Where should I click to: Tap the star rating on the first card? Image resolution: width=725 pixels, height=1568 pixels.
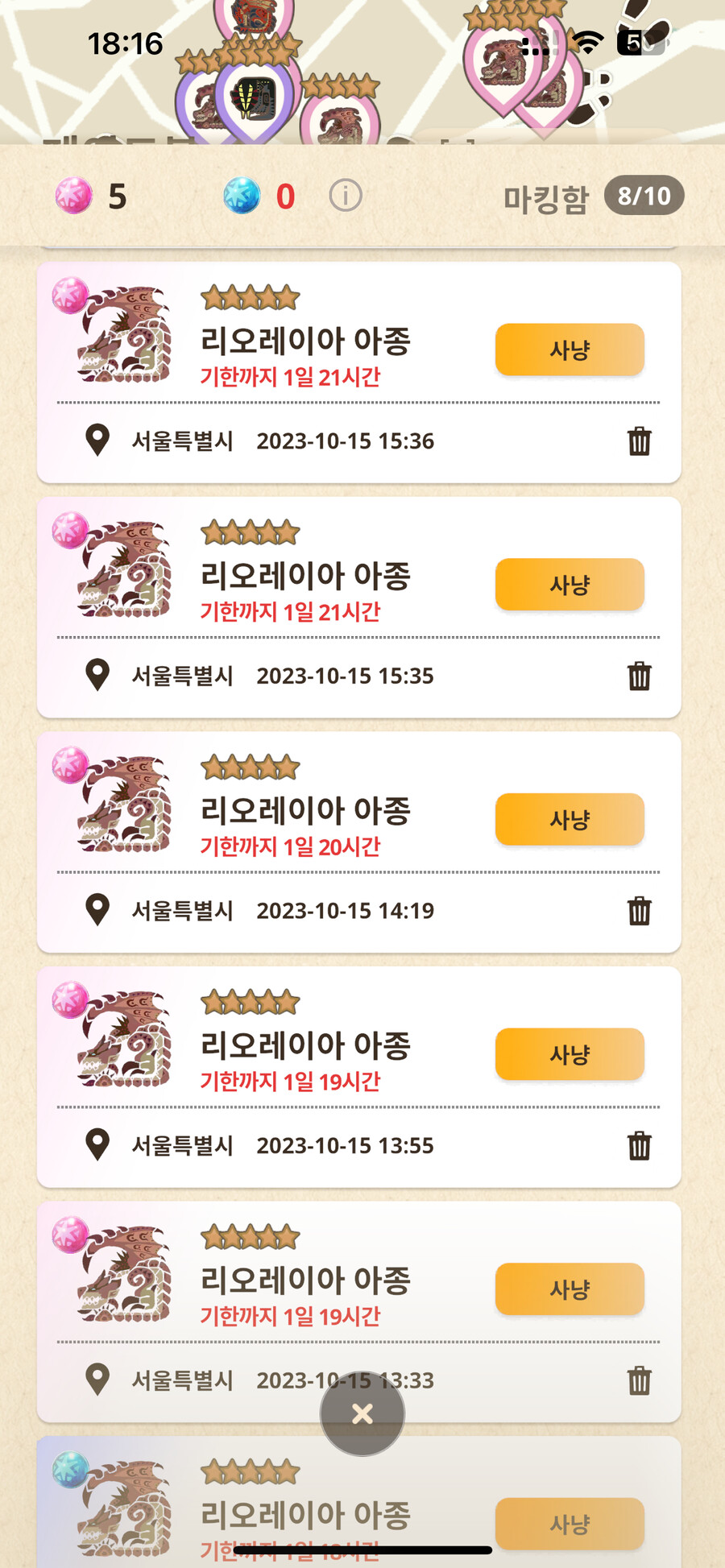tap(250, 297)
